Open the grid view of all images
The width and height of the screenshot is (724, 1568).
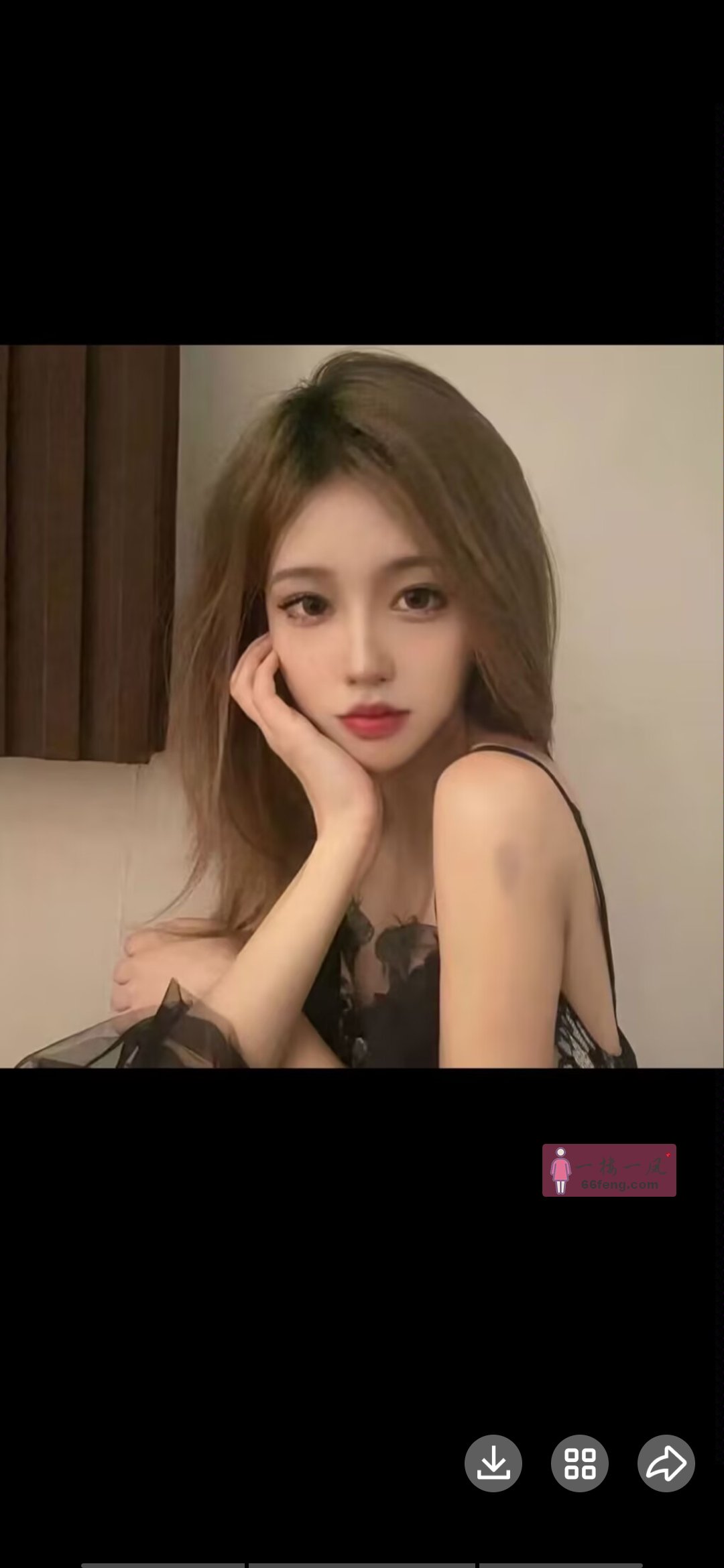pos(579,1463)
